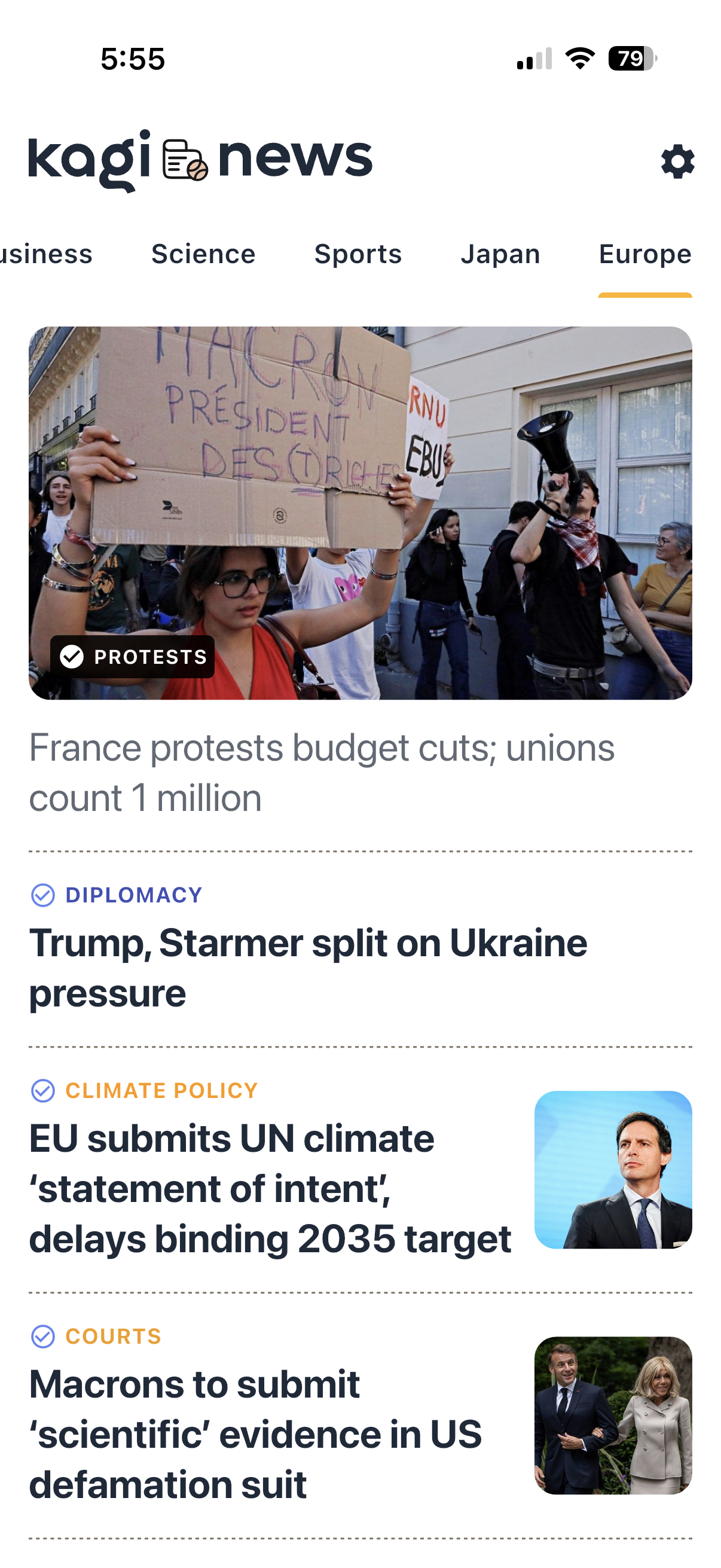Open the settings gear
This screenshot has width=721, height=1568.
pos(677,161)
